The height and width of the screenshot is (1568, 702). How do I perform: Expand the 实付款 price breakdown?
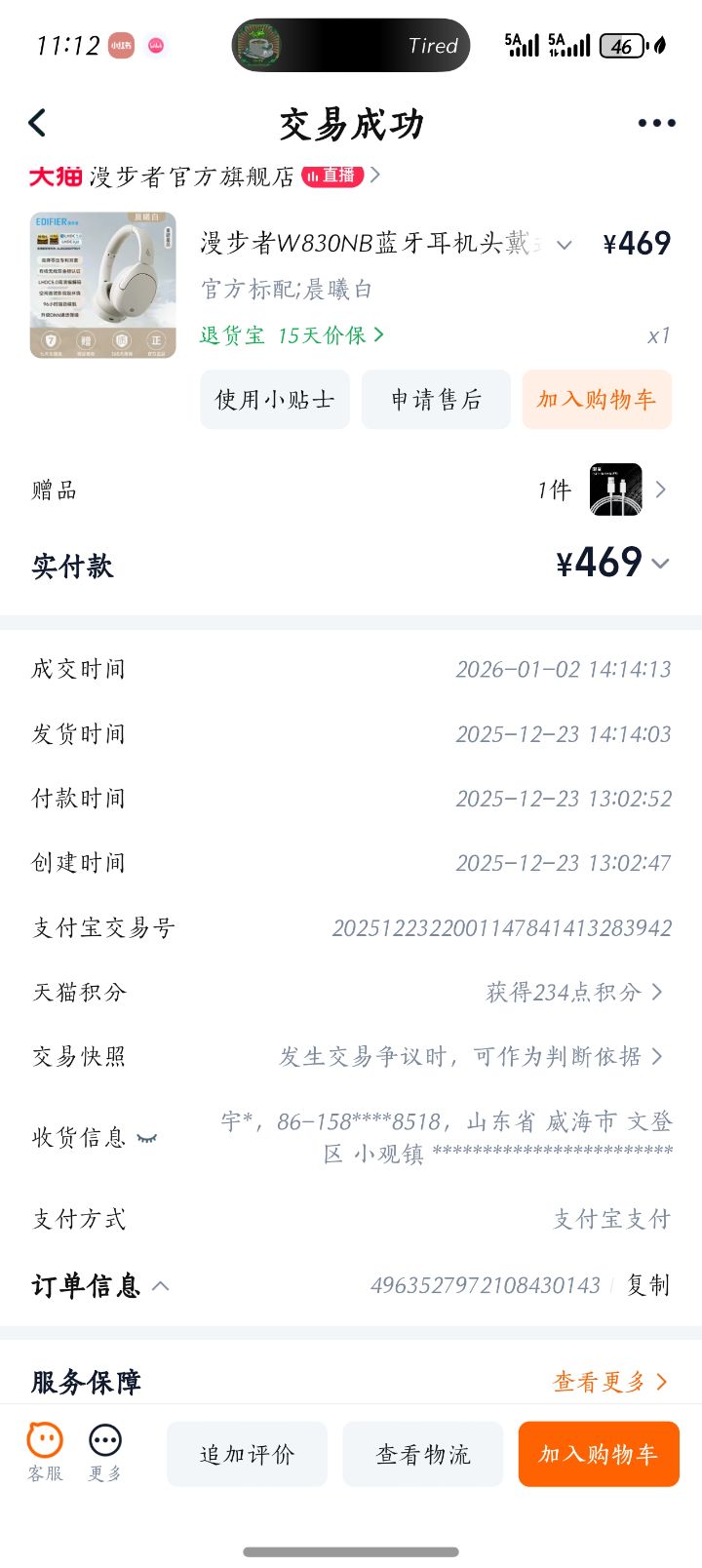coord(660,564)
